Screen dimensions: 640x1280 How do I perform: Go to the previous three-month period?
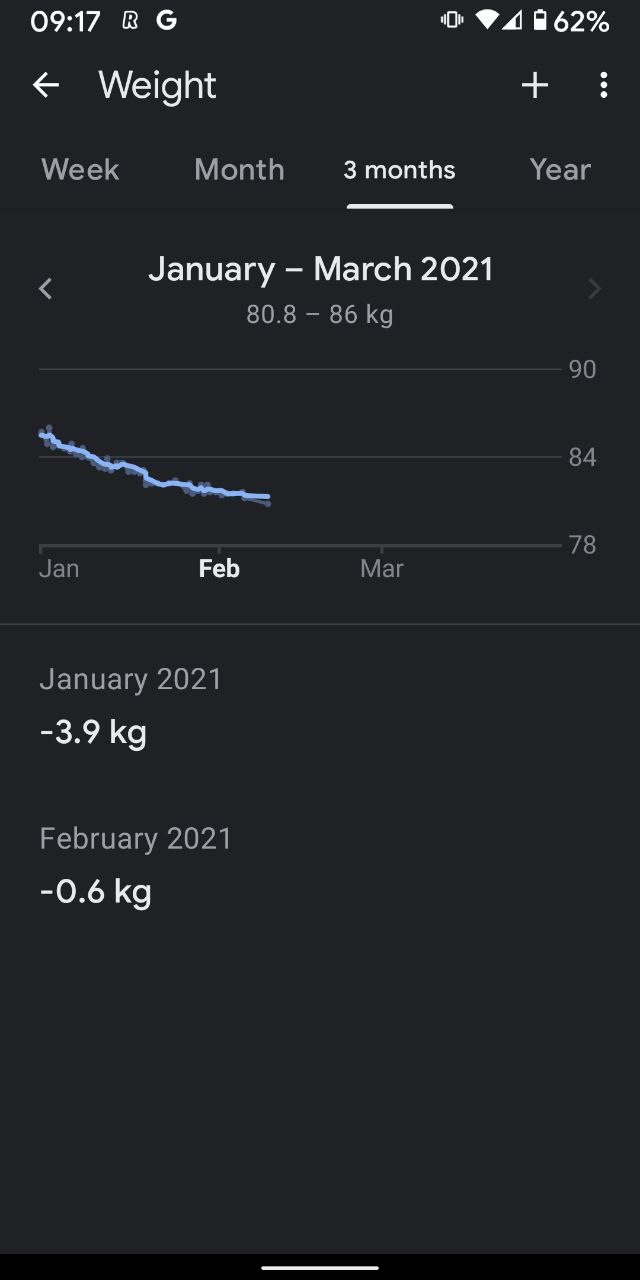pyautogui.click(x=45, y=289)
